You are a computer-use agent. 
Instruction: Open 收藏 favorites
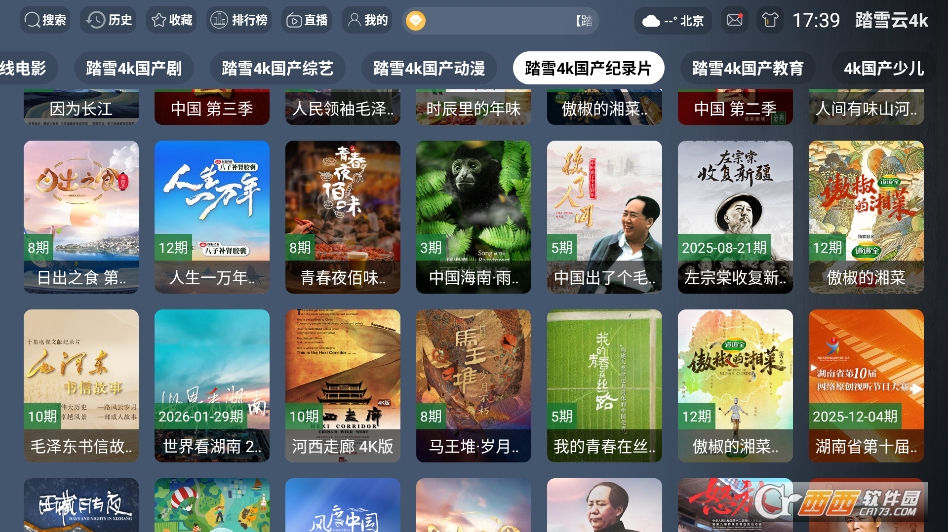[171, 20]
